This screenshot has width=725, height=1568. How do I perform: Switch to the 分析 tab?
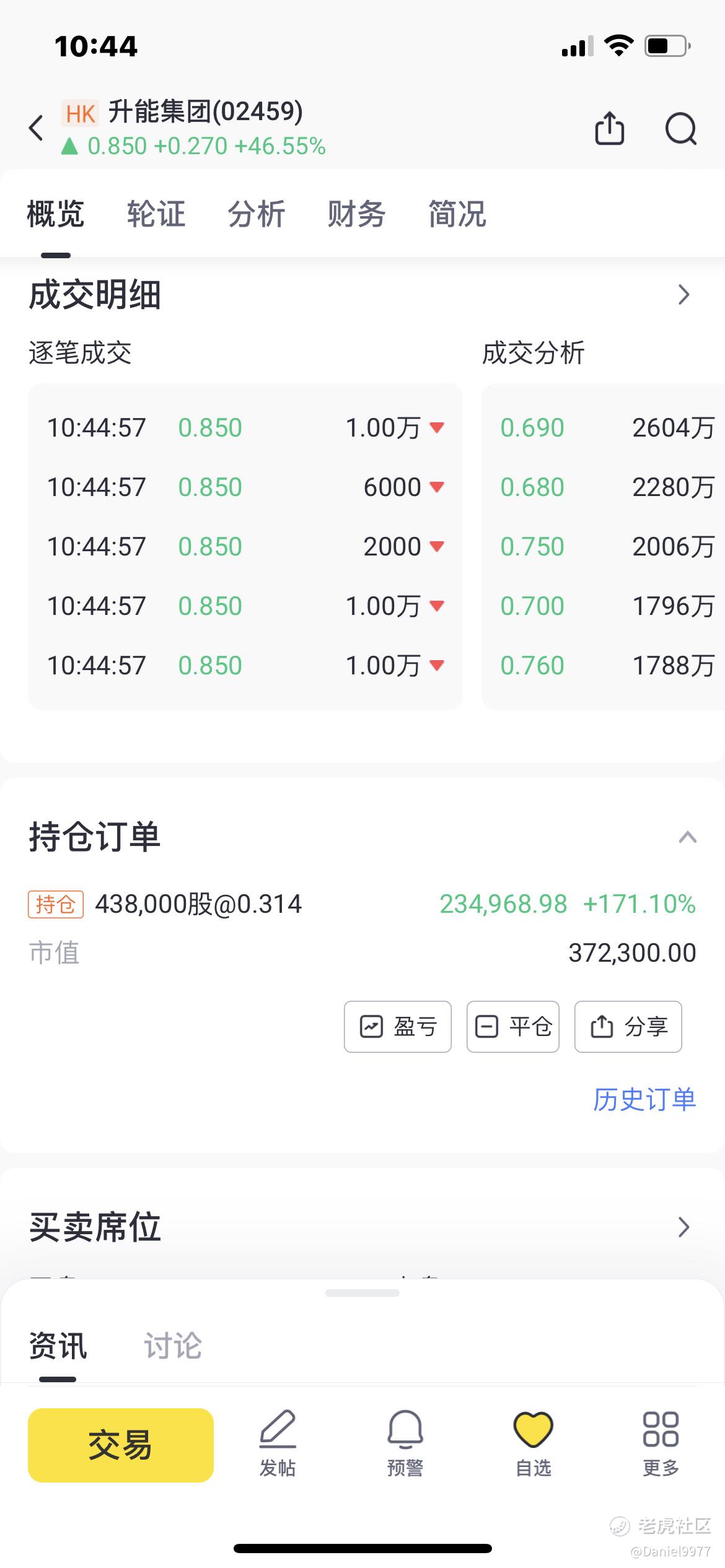pyautogui.click(x=257, y=214)
